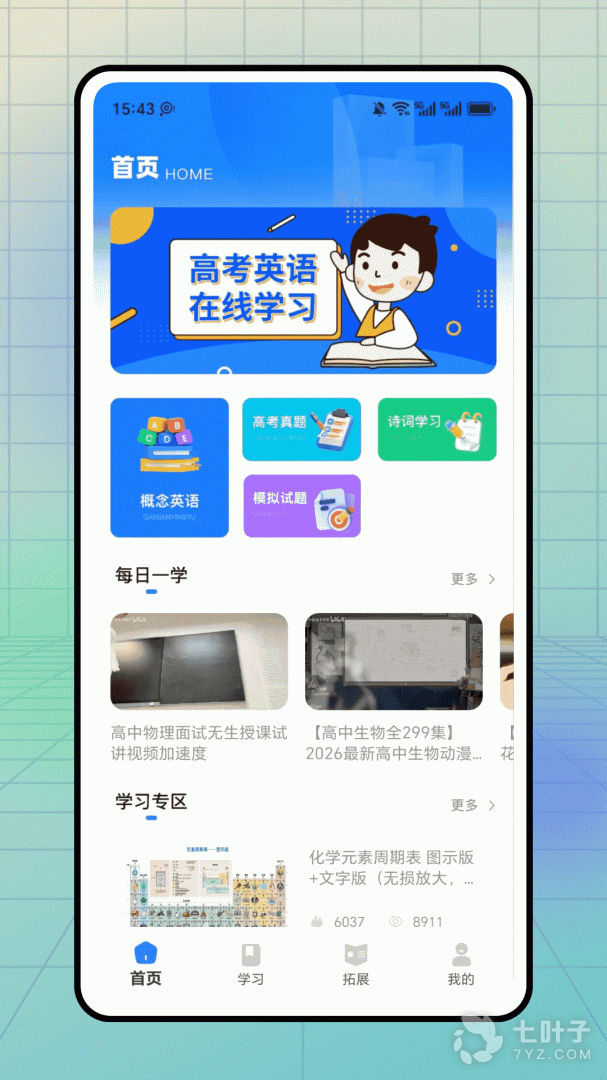
Task: Open the 高考真题 section
Action: 301,429
